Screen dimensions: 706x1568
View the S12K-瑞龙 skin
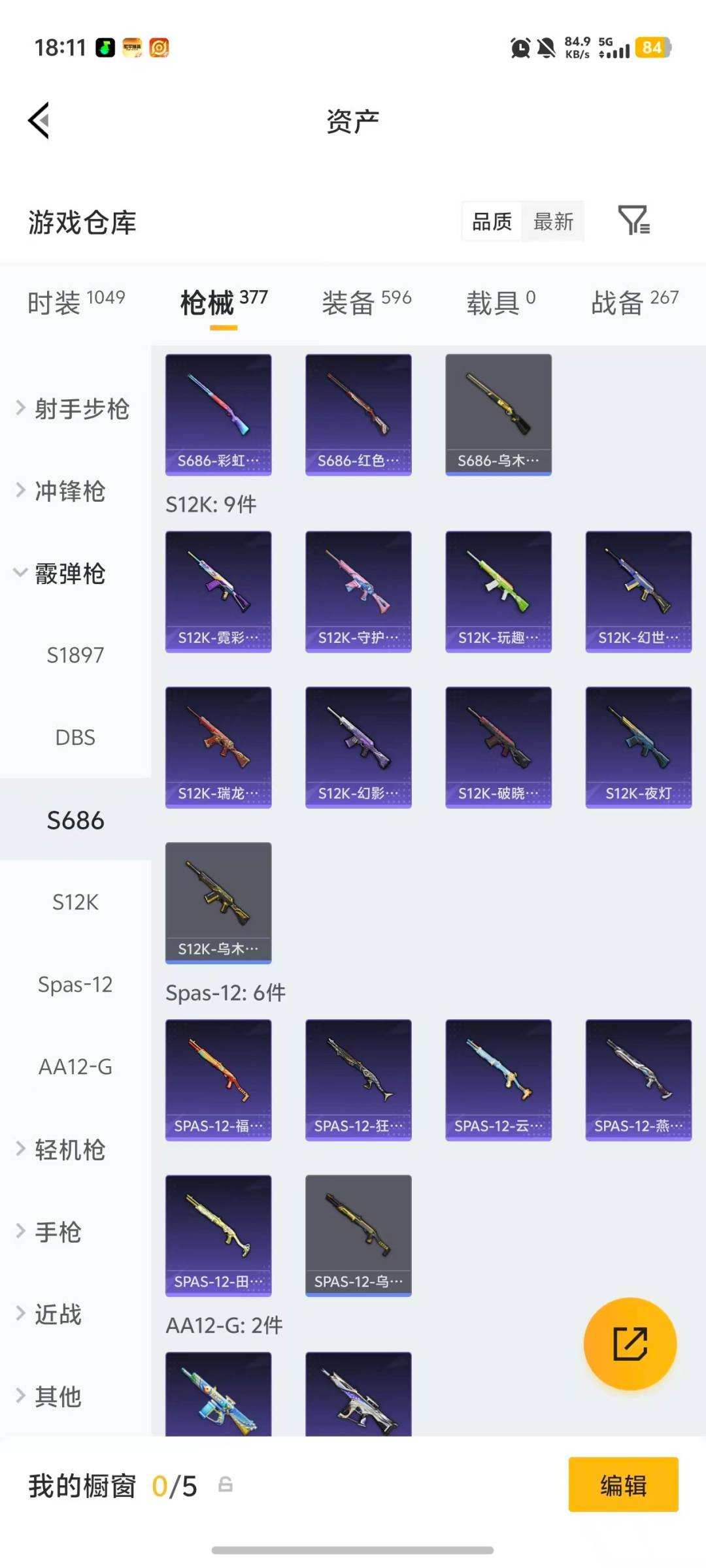coord(218,747)
